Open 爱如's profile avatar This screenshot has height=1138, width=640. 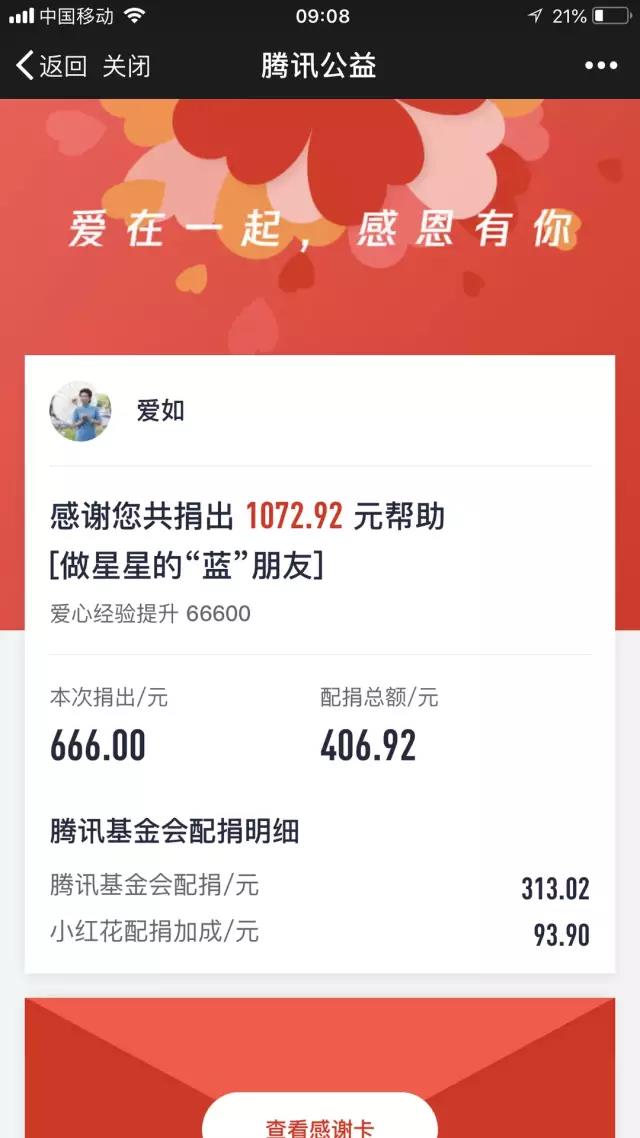coord(80,411)
